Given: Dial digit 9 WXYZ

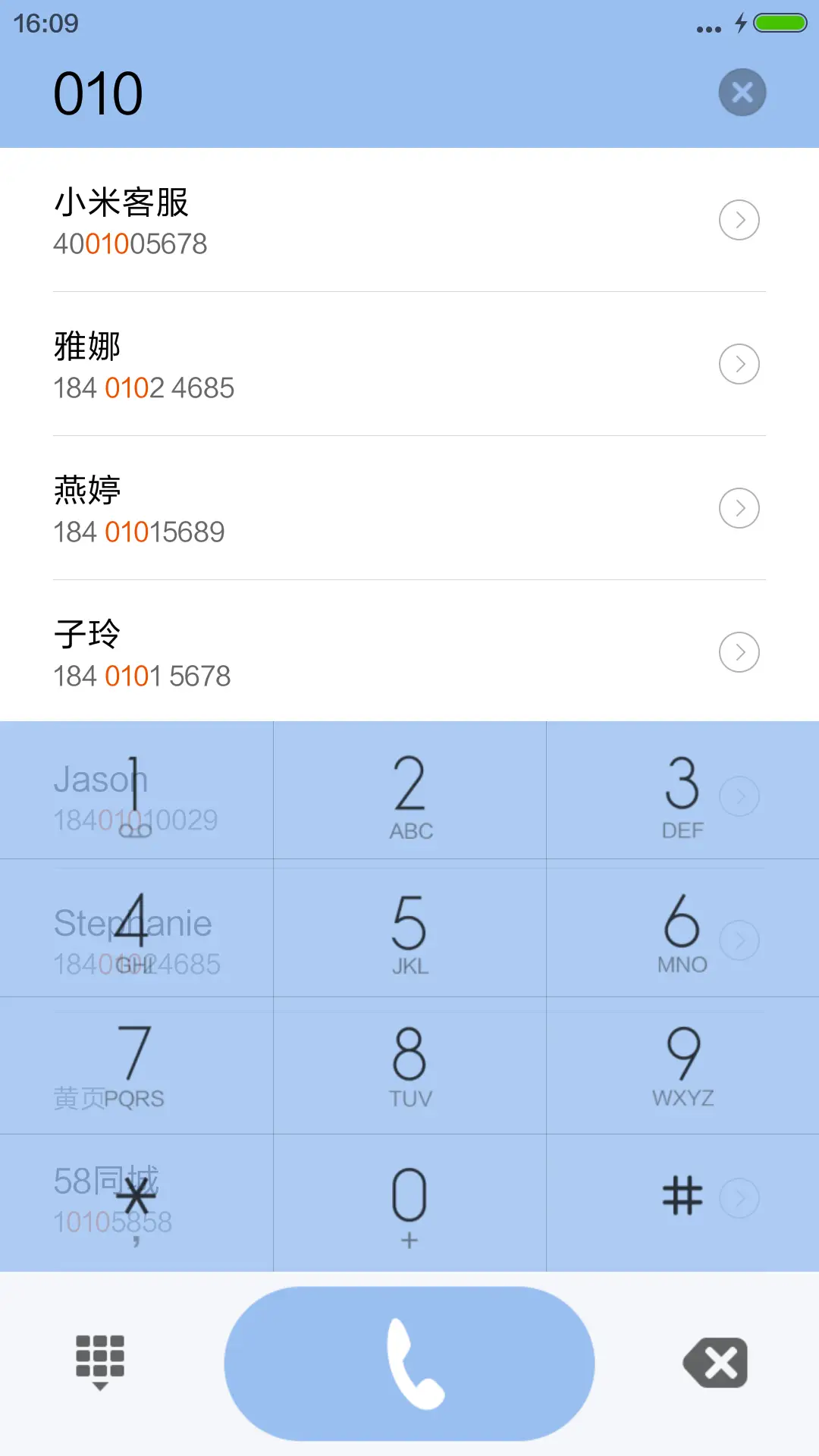Looking at the screenshot, I should (x=682, y=1065).
